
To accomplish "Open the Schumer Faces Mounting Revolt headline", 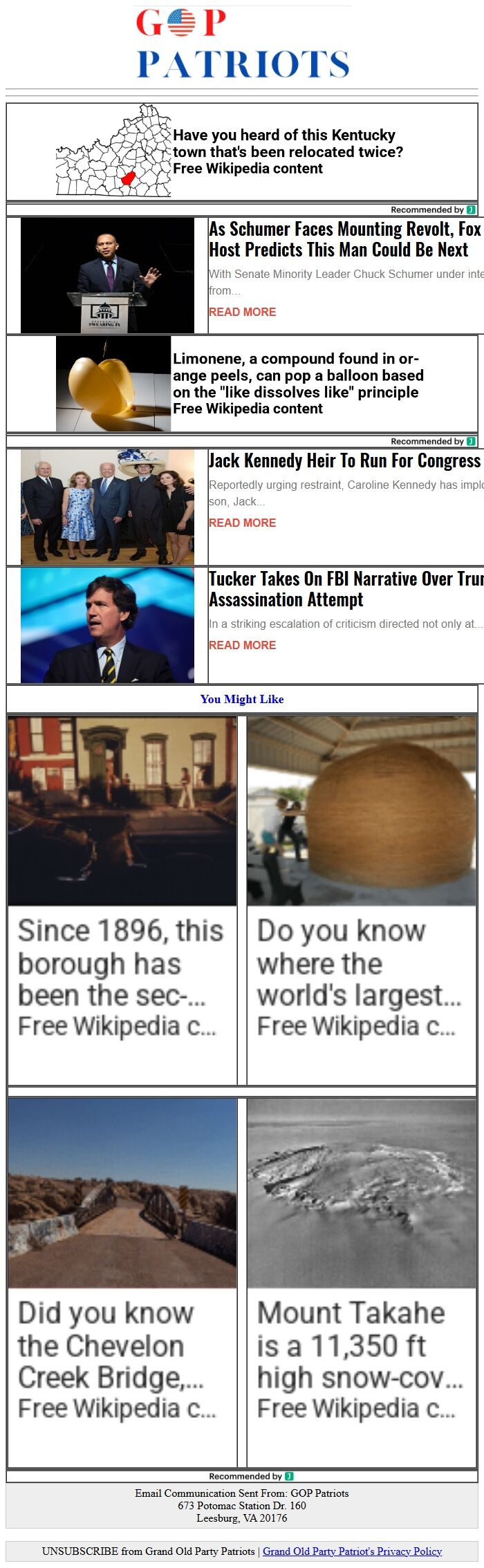I will coord(344,239).
